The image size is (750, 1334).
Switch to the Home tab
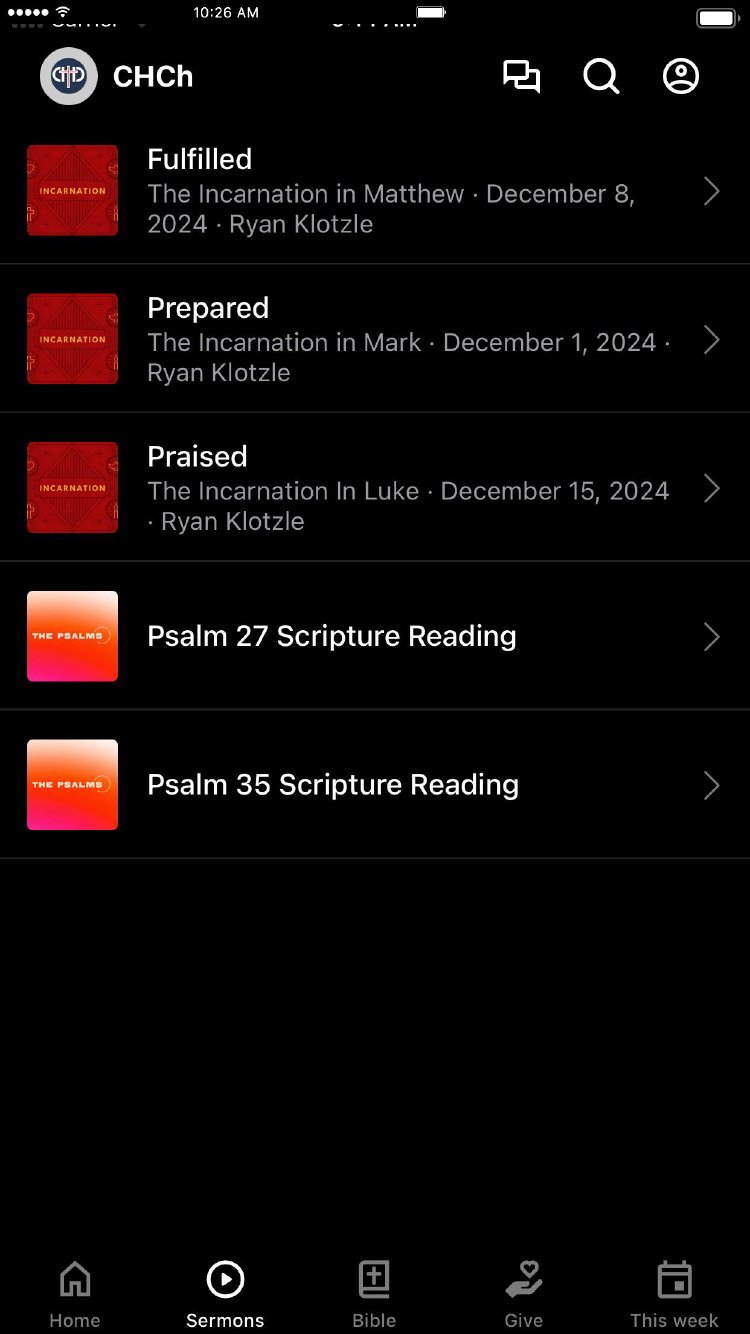tap(75, 1293)
